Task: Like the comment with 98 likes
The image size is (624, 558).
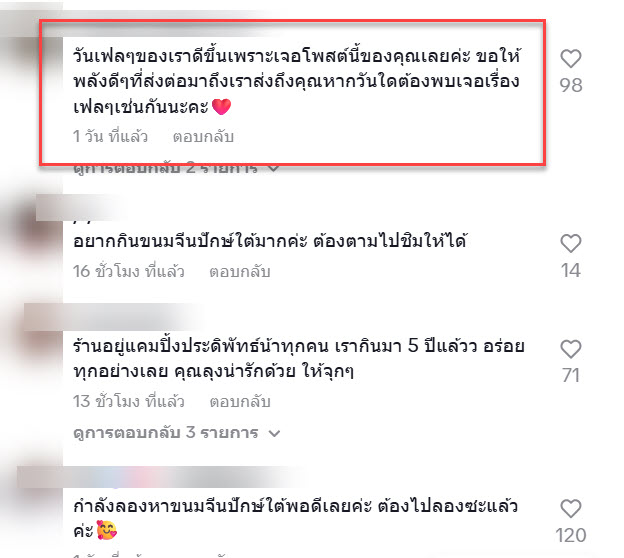Action: pos(570,59)
